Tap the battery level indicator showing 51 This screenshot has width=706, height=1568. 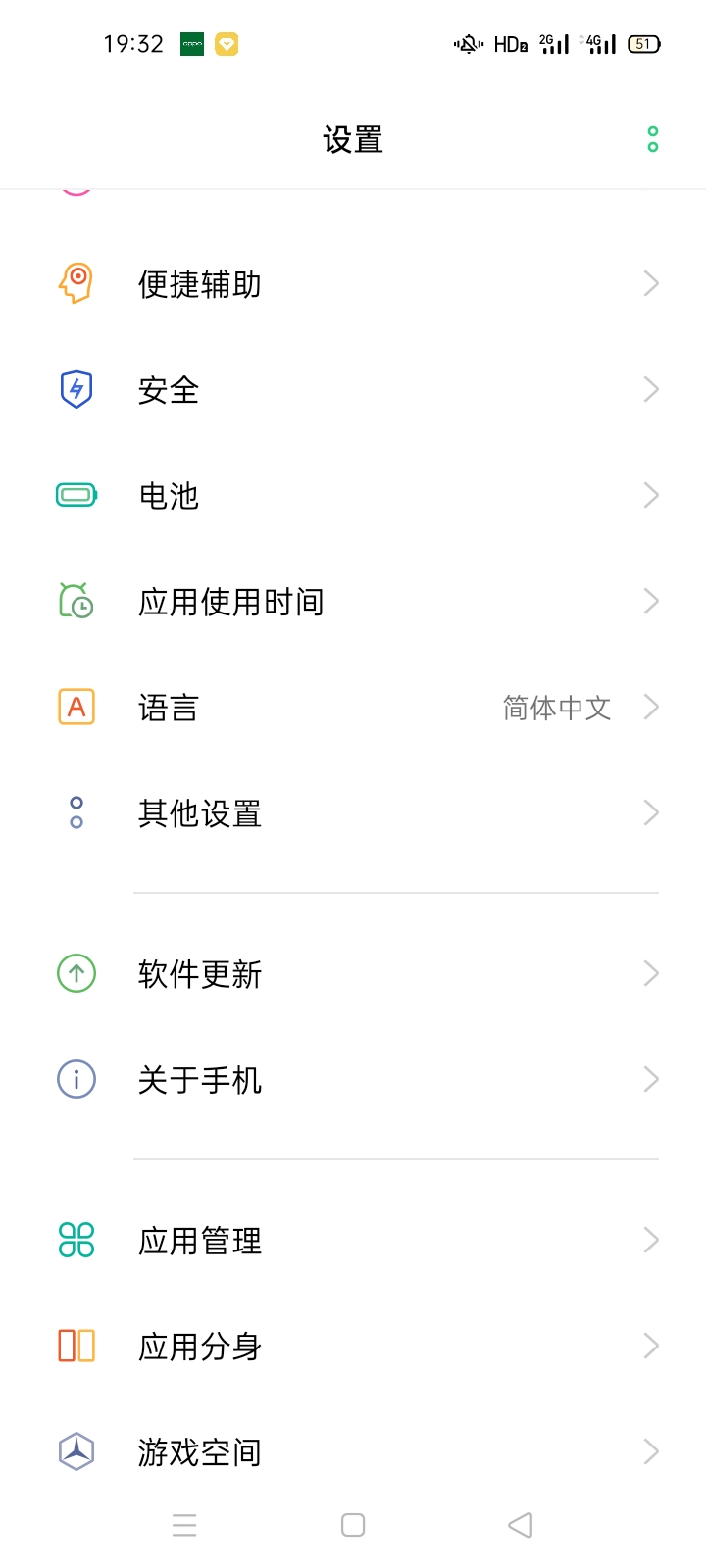(642, 44)
